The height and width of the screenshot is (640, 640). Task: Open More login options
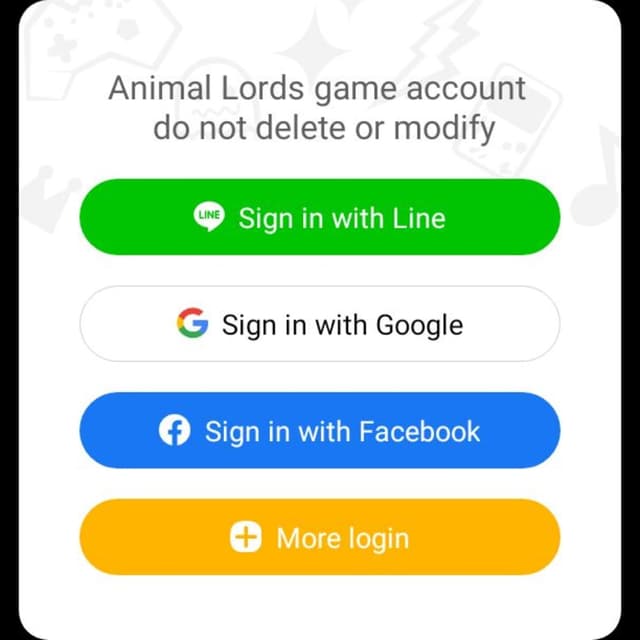click(x=320, y=538)
